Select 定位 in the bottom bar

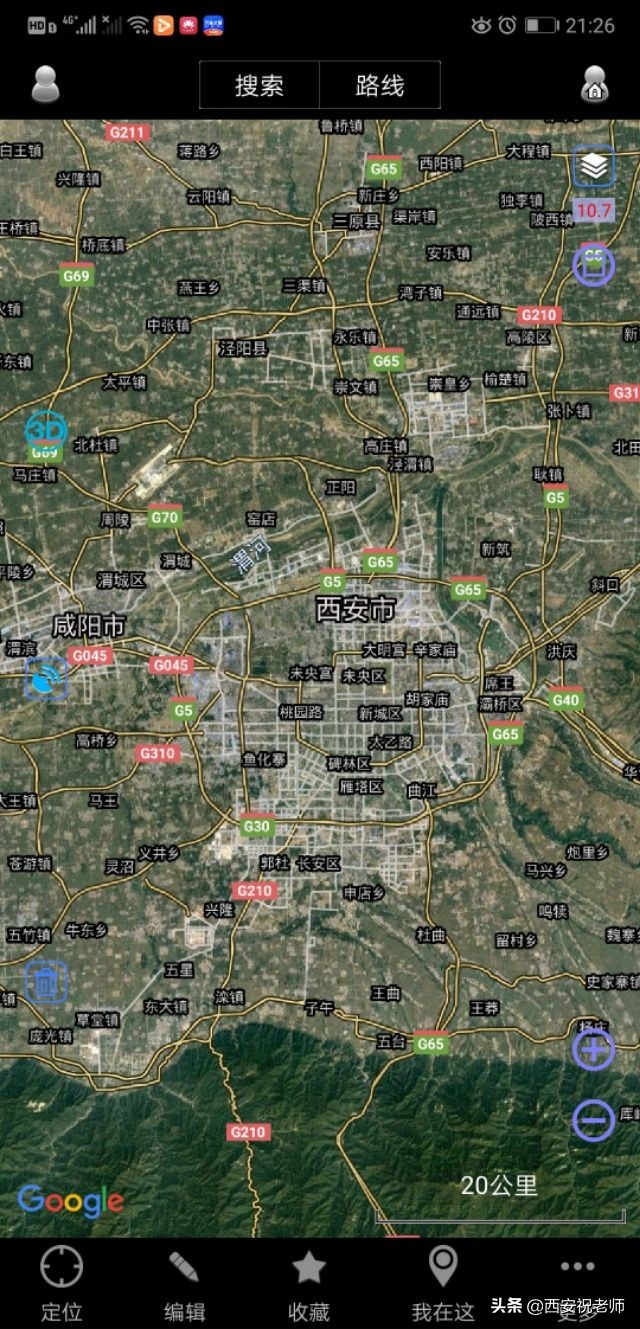tap(61, 1284)
